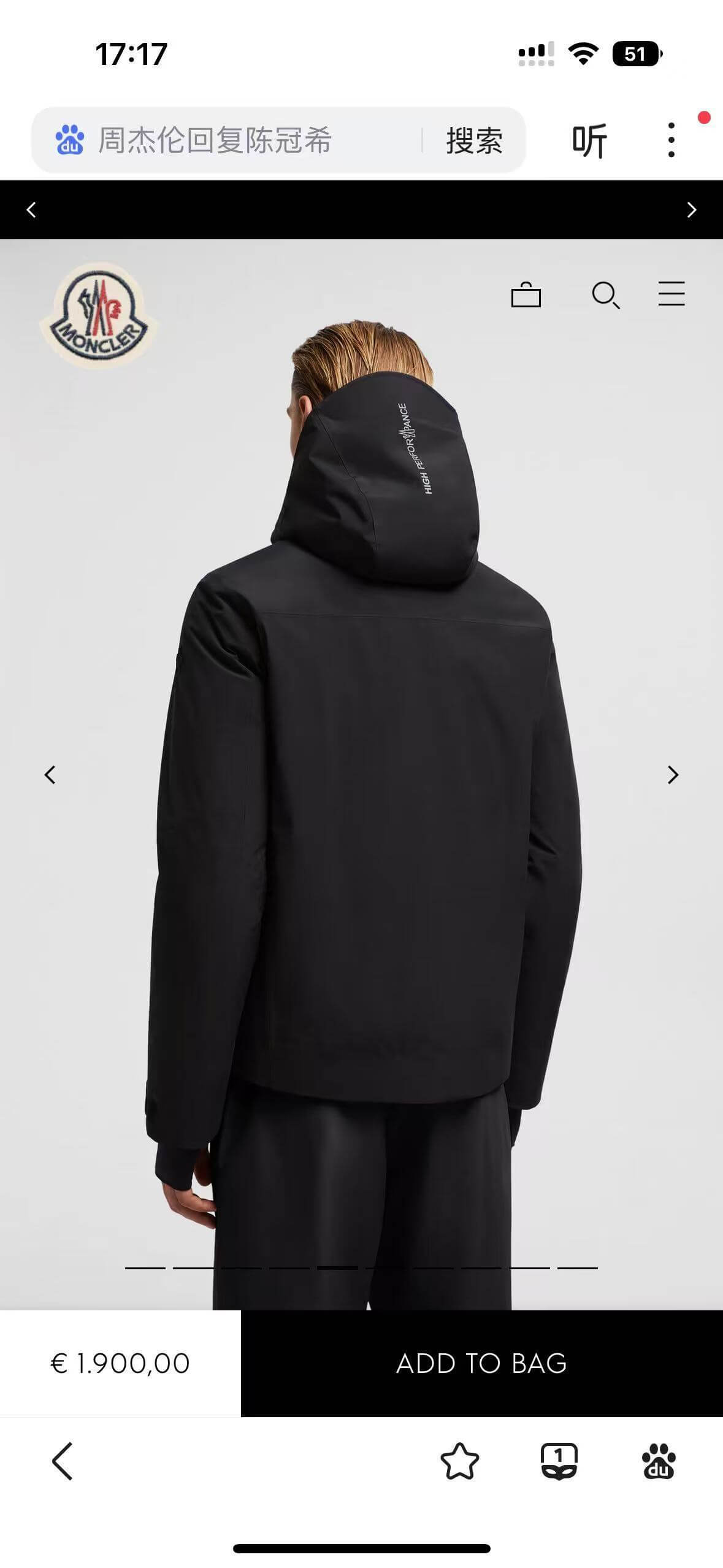Tap the 搜索 search button
This screenshot has width=723, height=1568.
pos(475,140)
